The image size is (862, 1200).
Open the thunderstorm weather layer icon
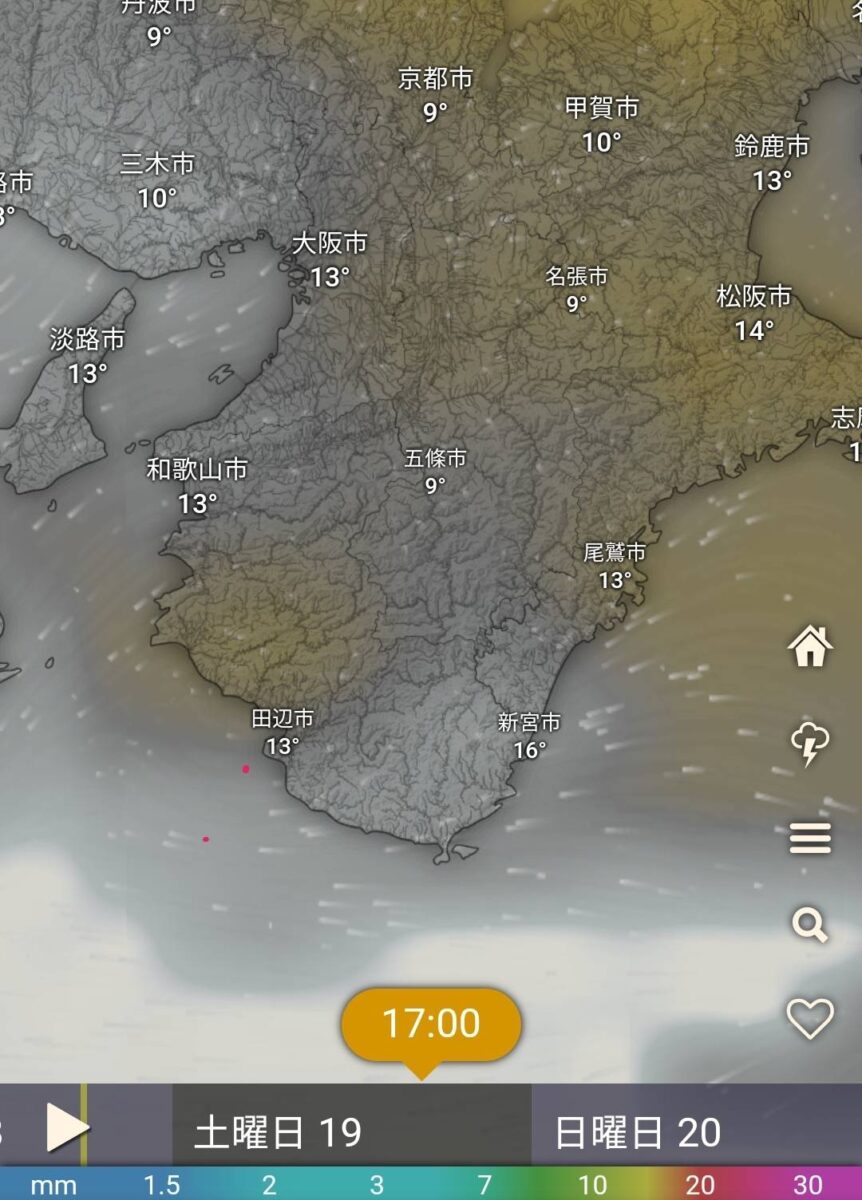point(810,744)
